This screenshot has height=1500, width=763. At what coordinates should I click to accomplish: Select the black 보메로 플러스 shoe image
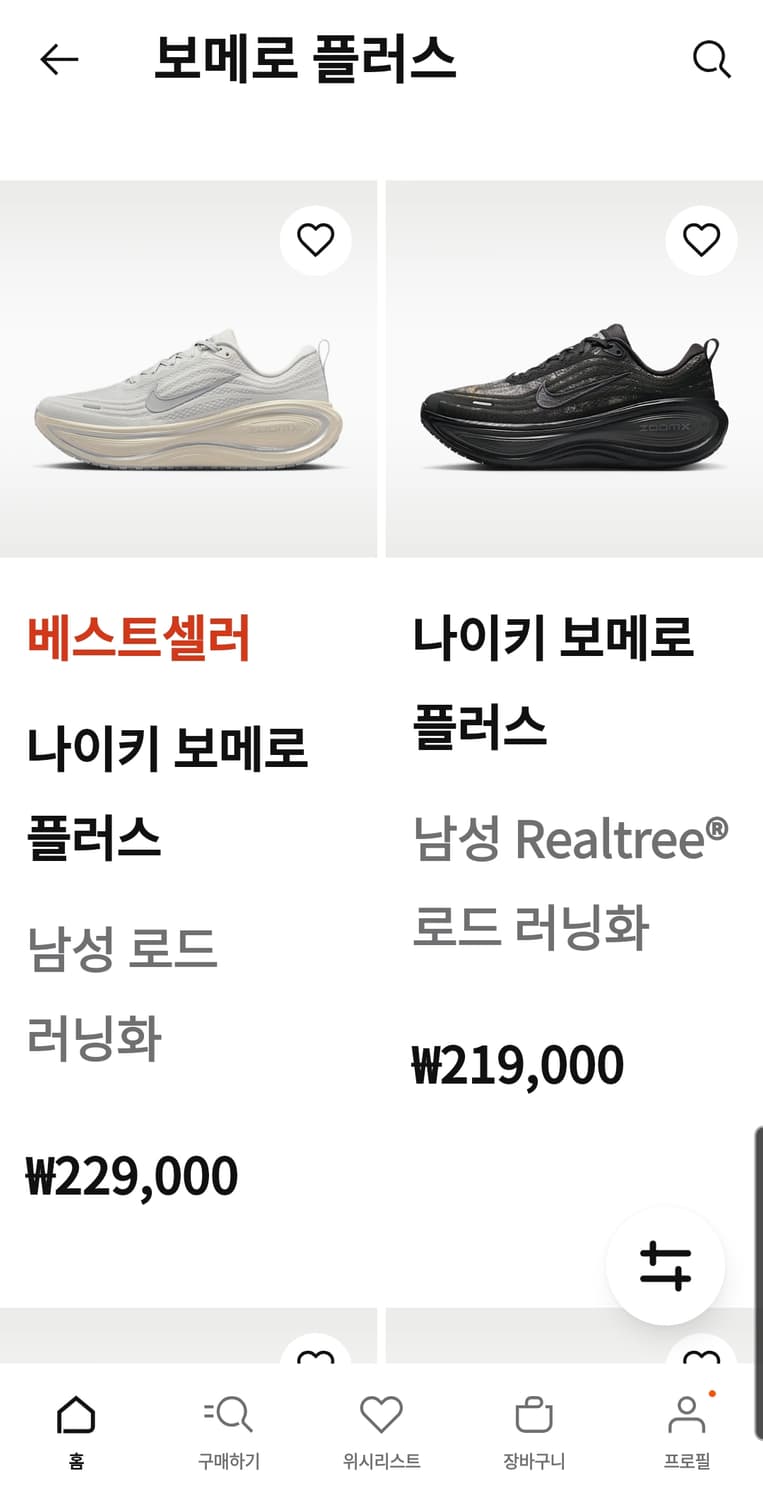tap(573, 400)
